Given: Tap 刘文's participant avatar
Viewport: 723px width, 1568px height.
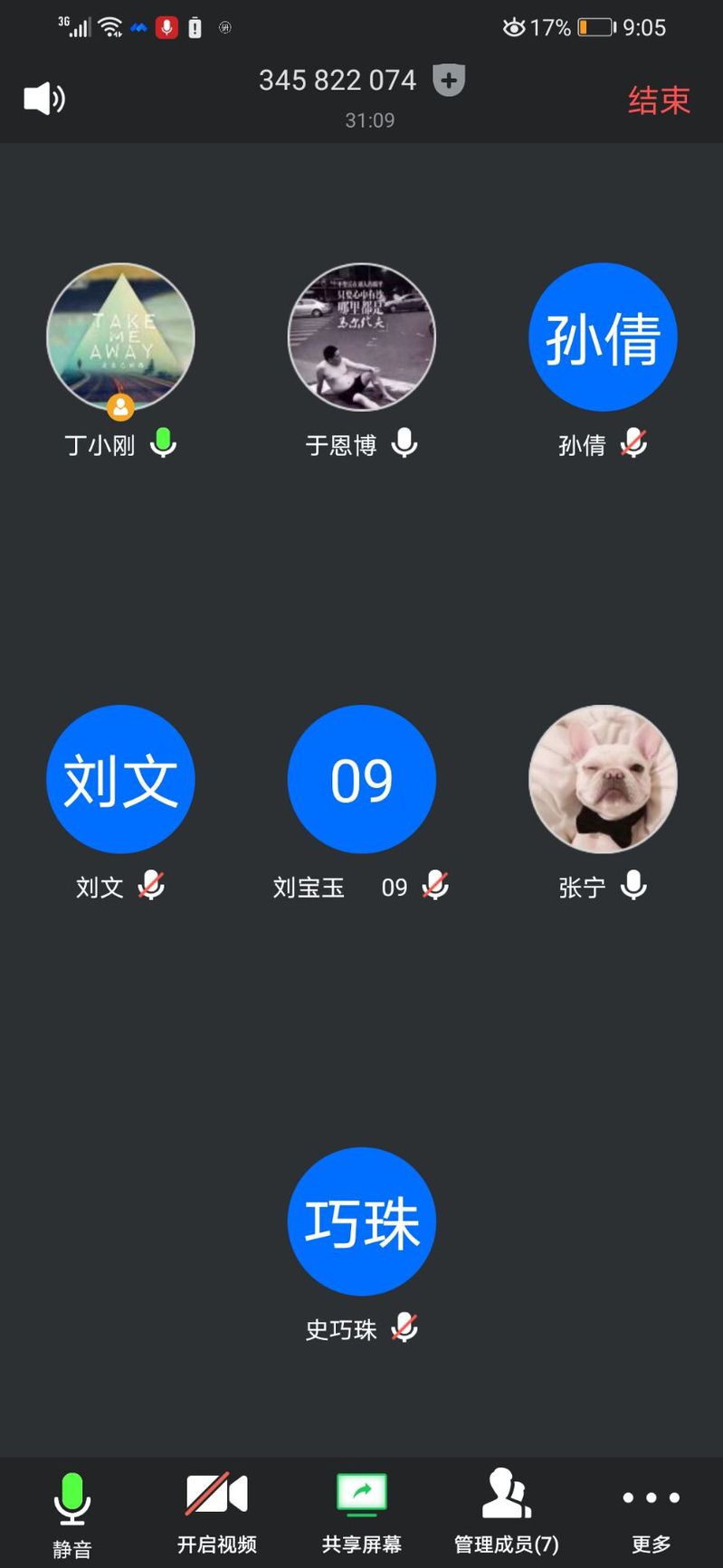Looking at the screenshot, I should coord(120,779).
